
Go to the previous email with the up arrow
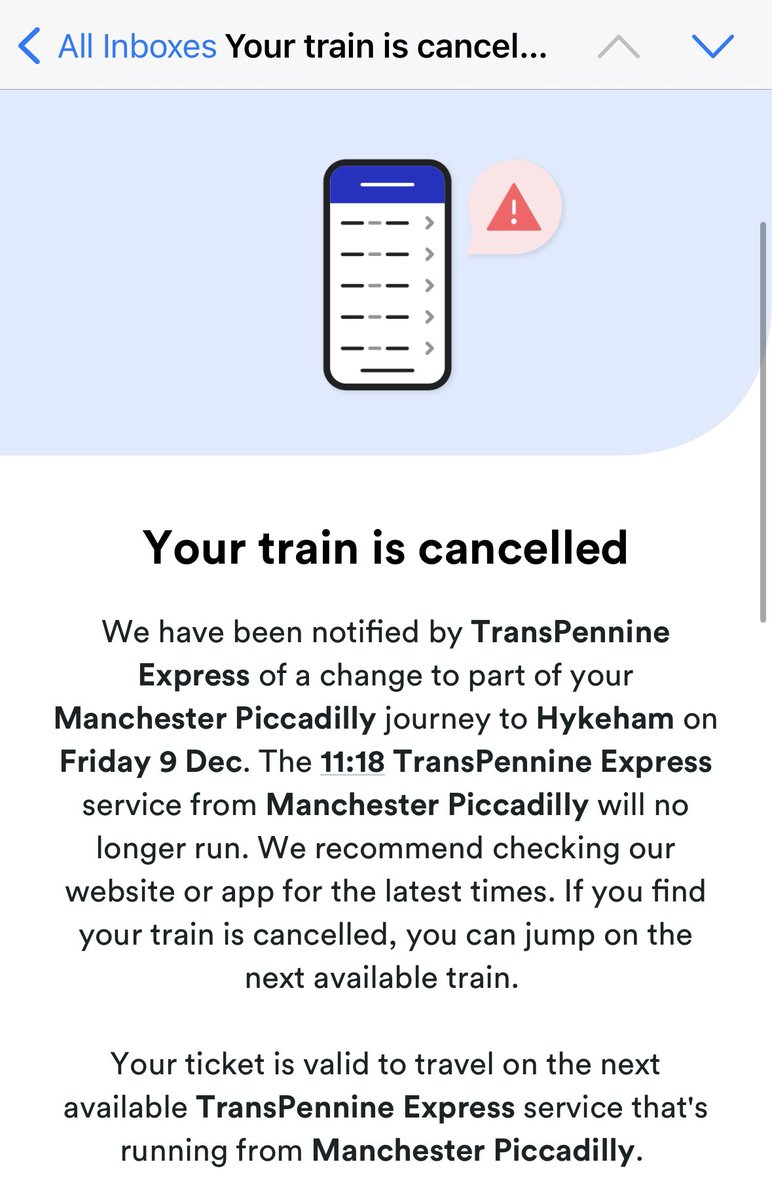(x=618, y=46)
